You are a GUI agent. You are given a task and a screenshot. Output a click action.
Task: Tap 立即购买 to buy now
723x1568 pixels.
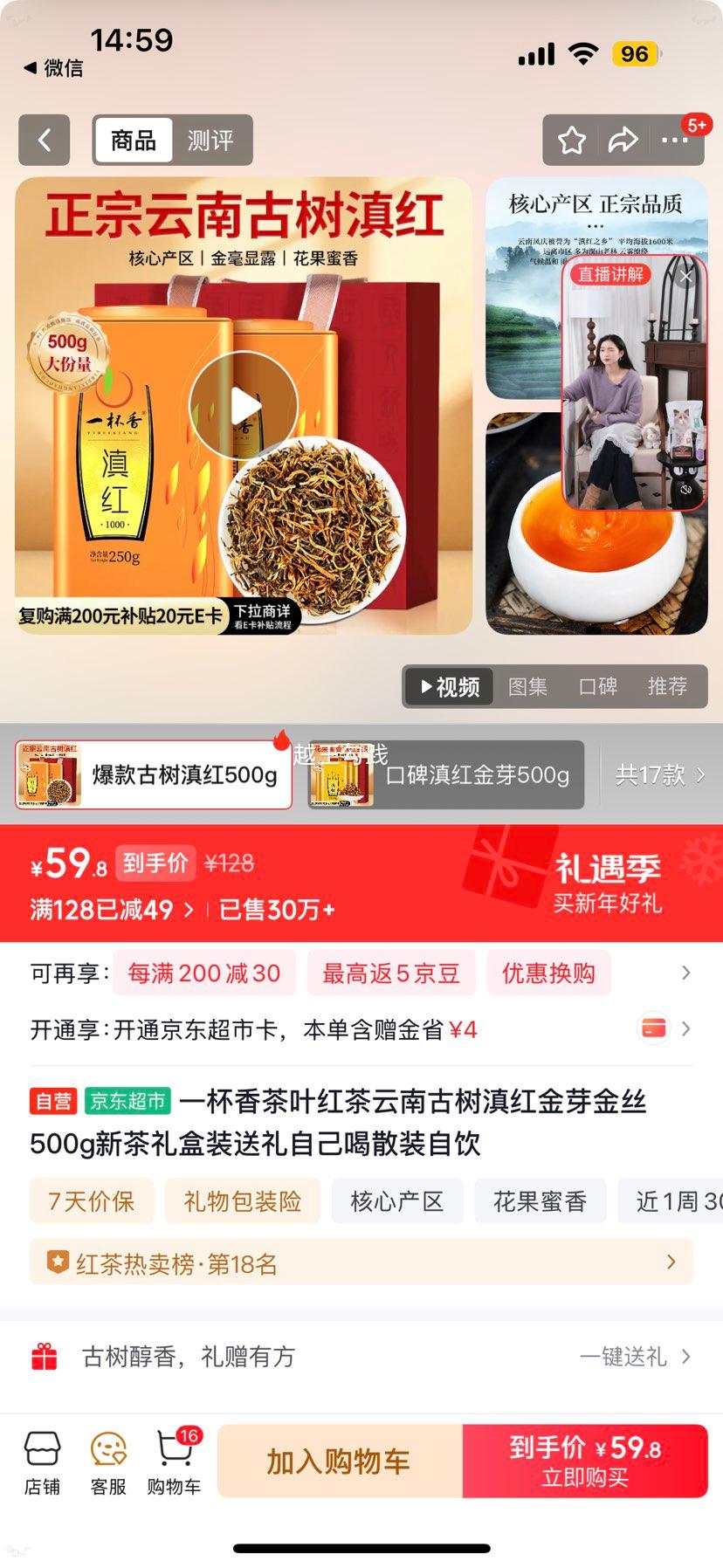[584, 1461]
